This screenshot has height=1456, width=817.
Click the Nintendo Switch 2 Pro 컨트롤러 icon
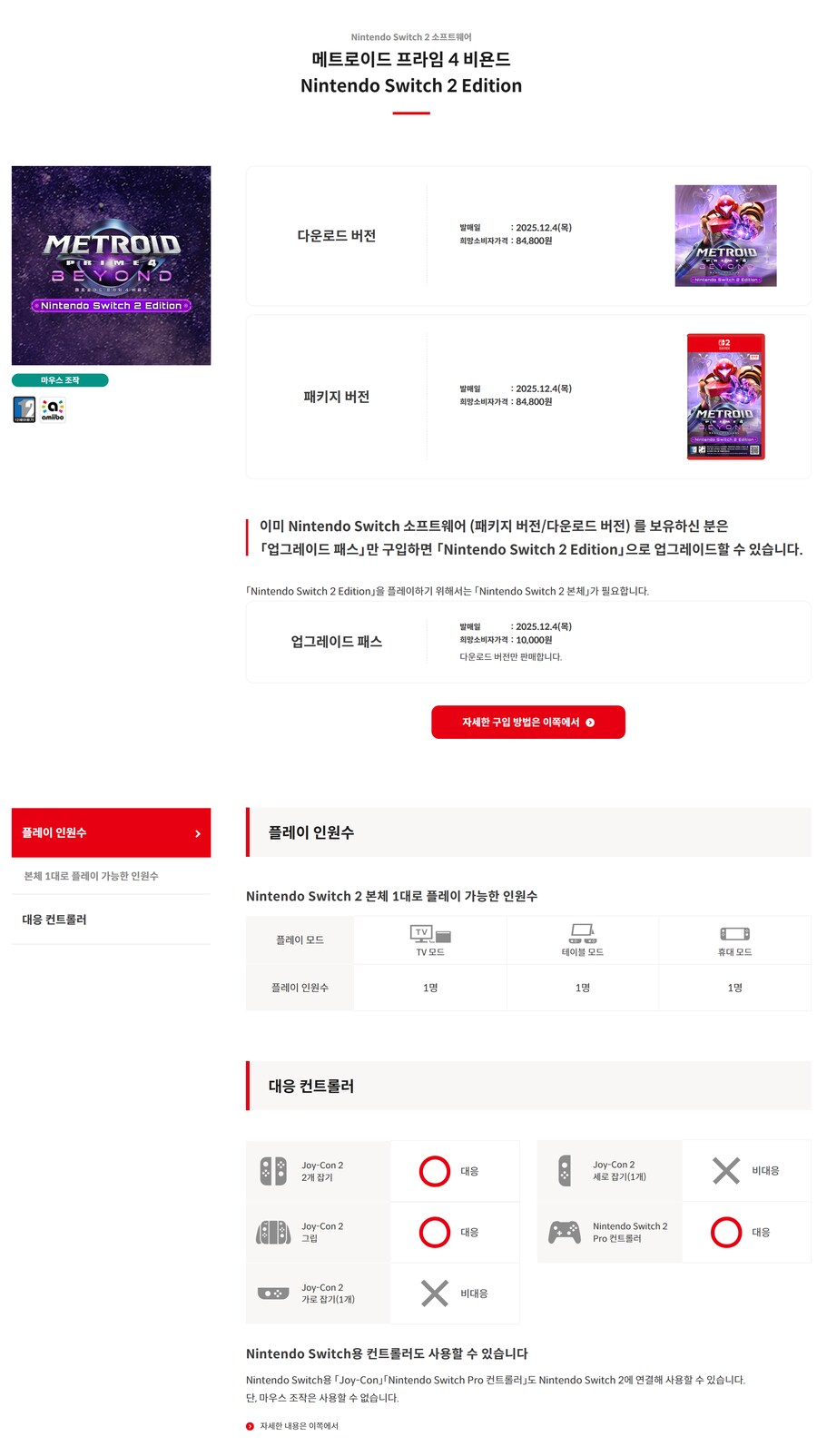[565, 1232]
